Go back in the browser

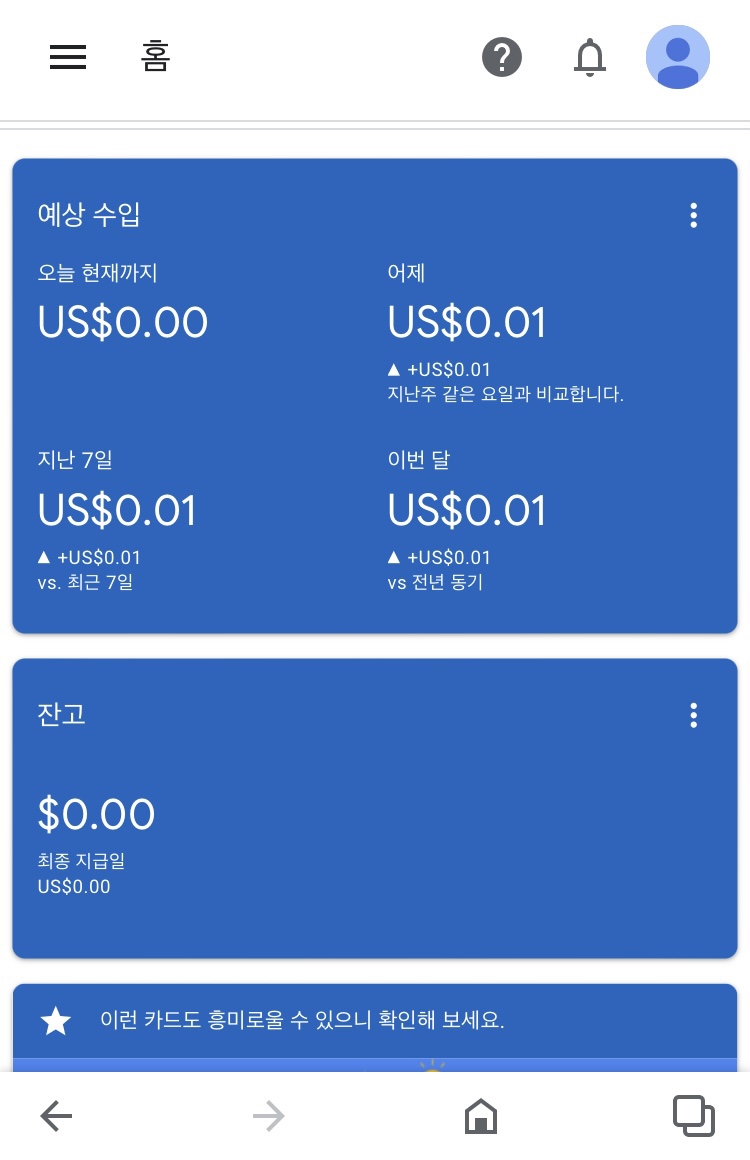pos(57,1116)
